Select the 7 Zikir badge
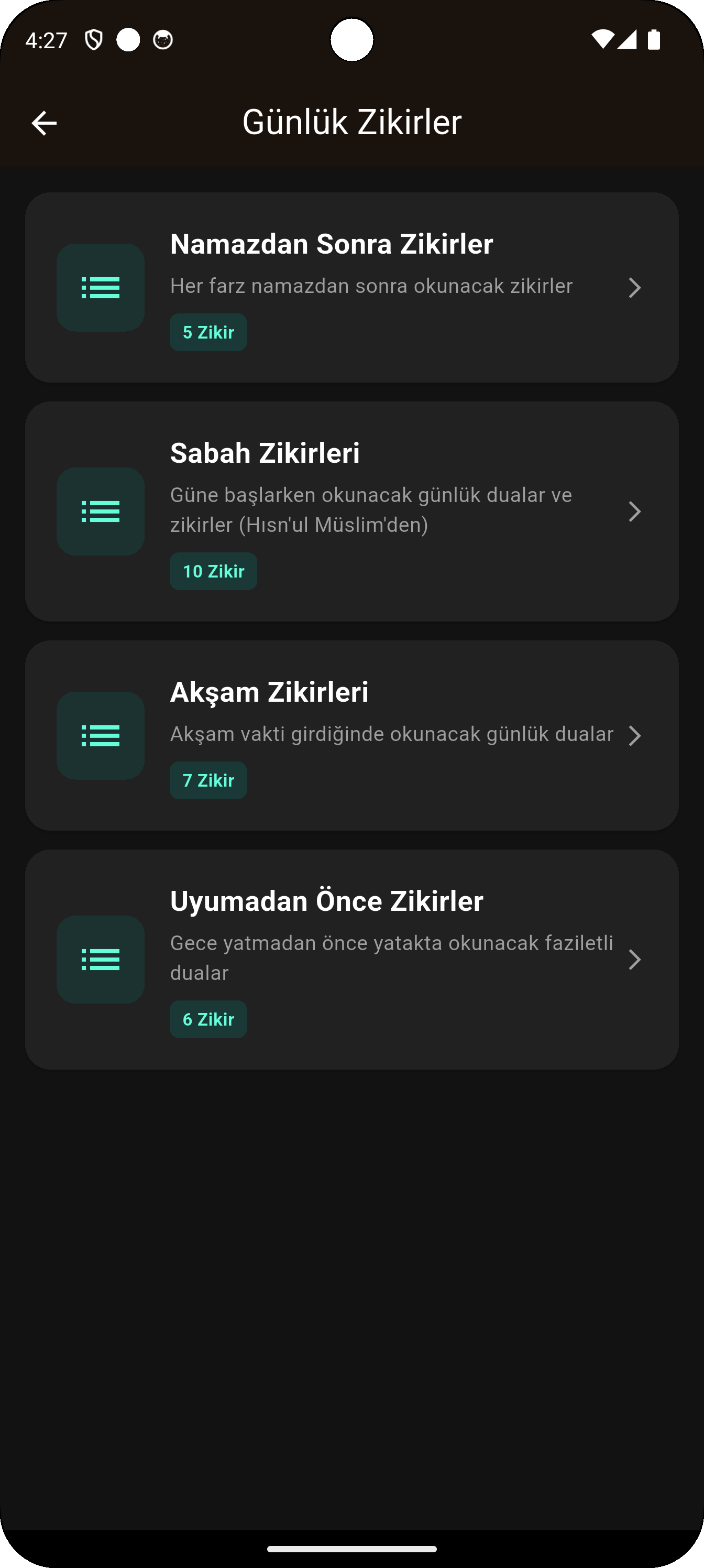Screen dimensions: 704x1568 pos(208,780)
